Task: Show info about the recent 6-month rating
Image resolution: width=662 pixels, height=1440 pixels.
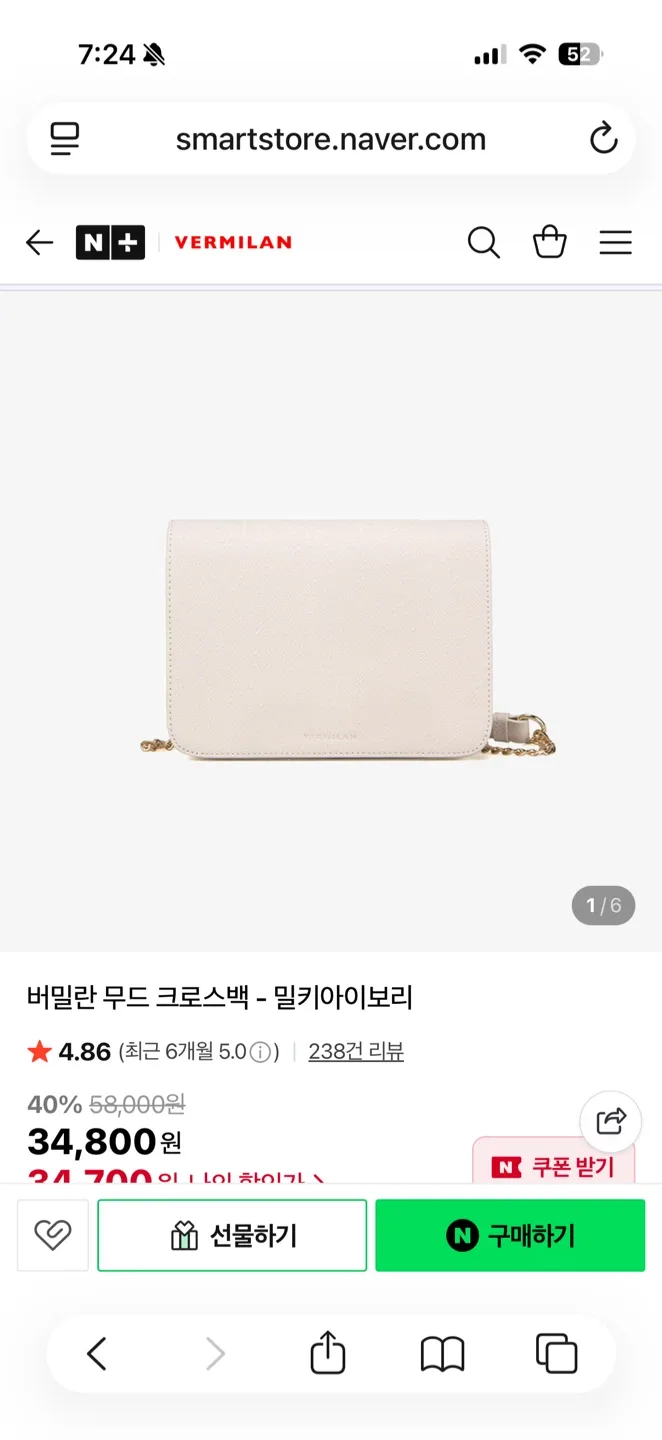Action: (260, 1052)
